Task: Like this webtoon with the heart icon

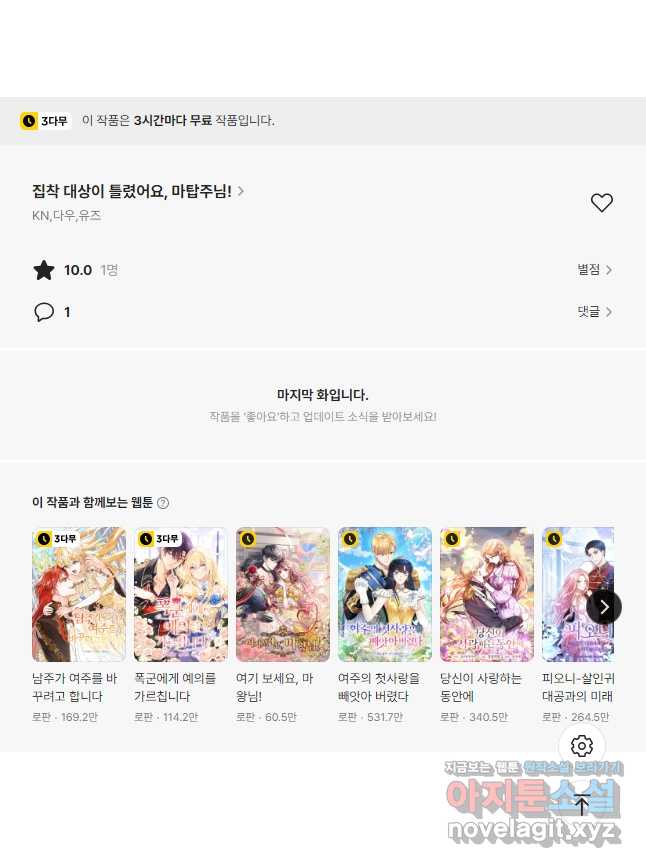Action: 601,203
